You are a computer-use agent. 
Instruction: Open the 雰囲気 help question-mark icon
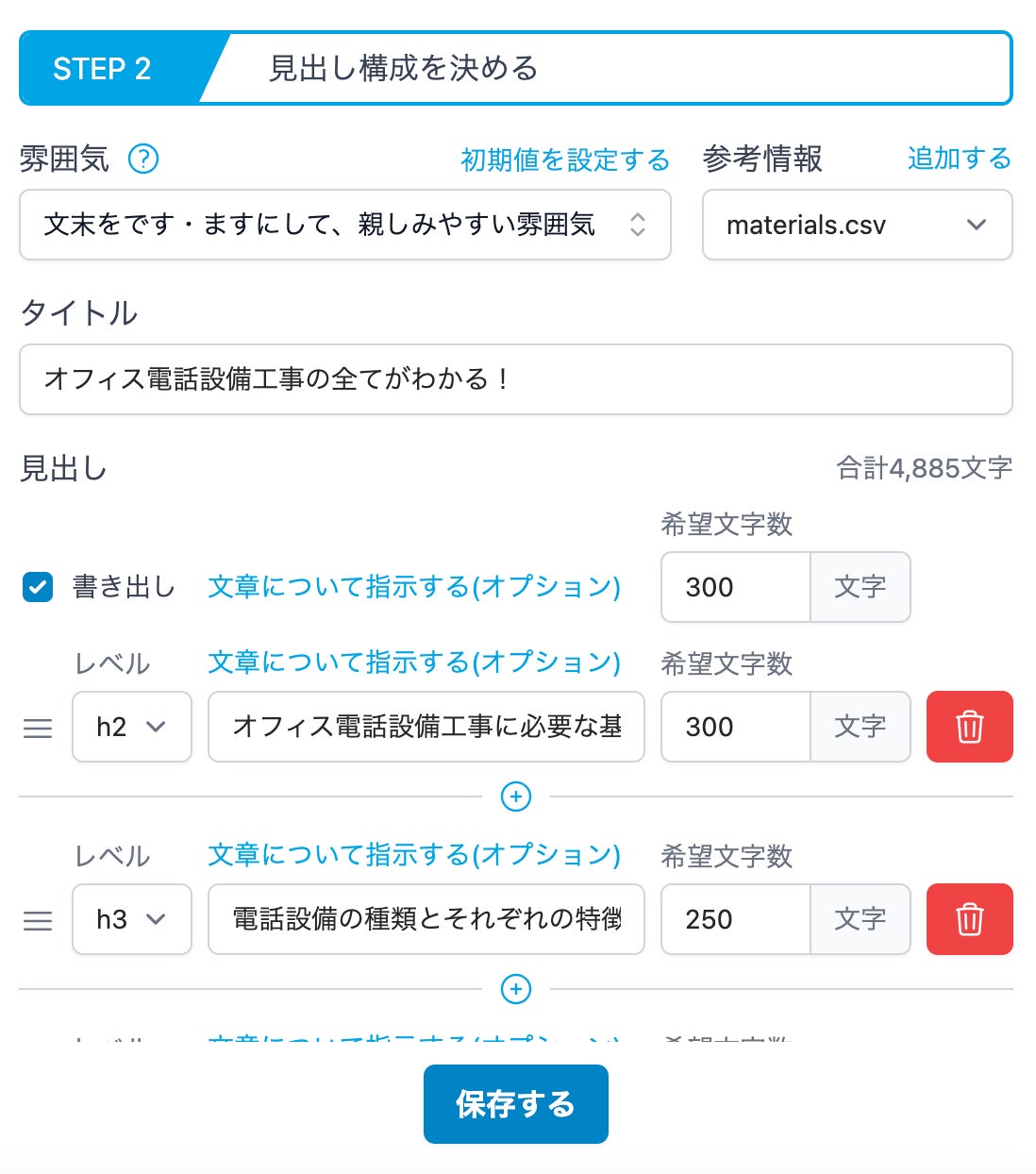[143, 159]
